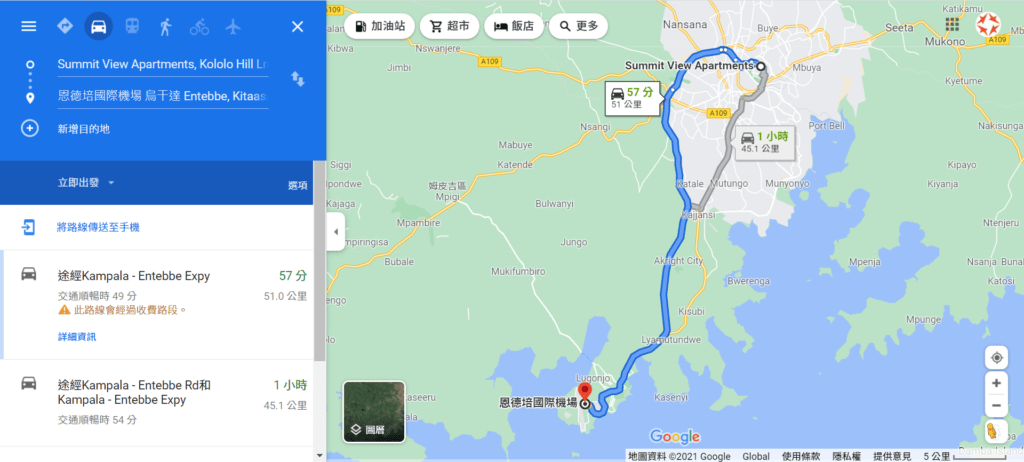
Task: Switch to cycling directions
Action: point(199,26)
